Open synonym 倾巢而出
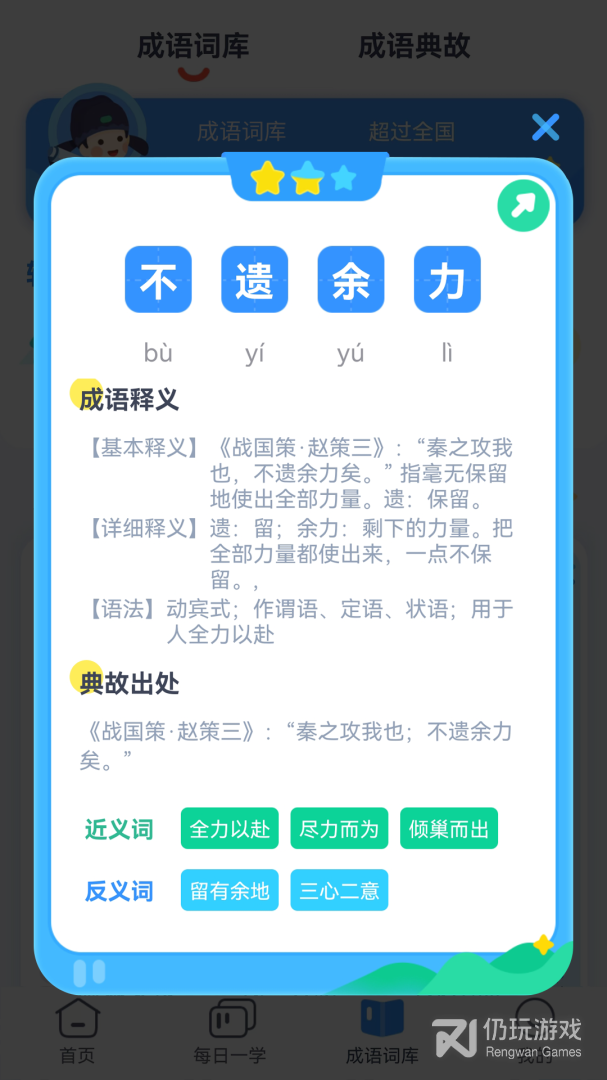The width and height of the screenshot is (607, 1080). tap(449, 829)
